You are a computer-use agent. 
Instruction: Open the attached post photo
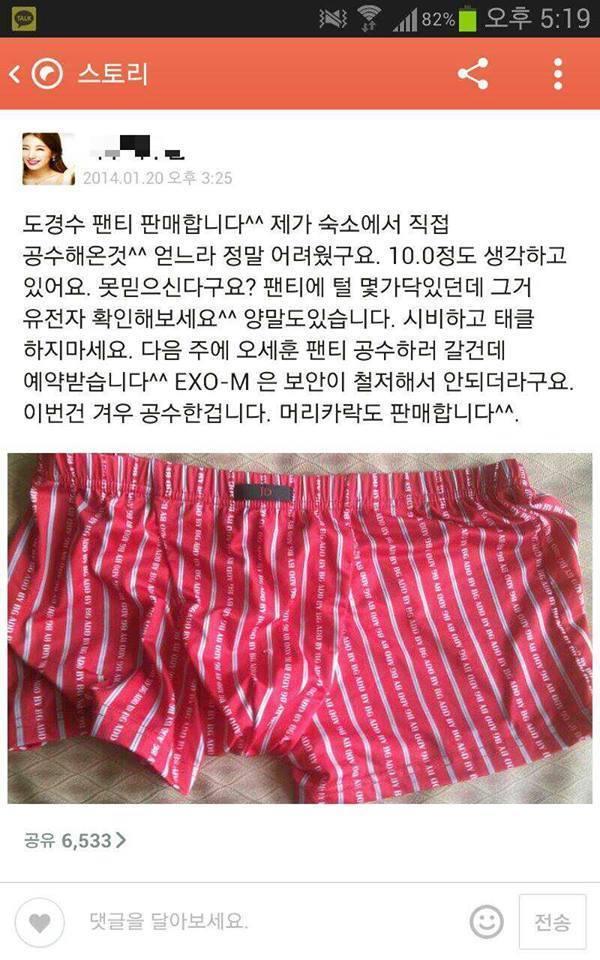(299, 628)
